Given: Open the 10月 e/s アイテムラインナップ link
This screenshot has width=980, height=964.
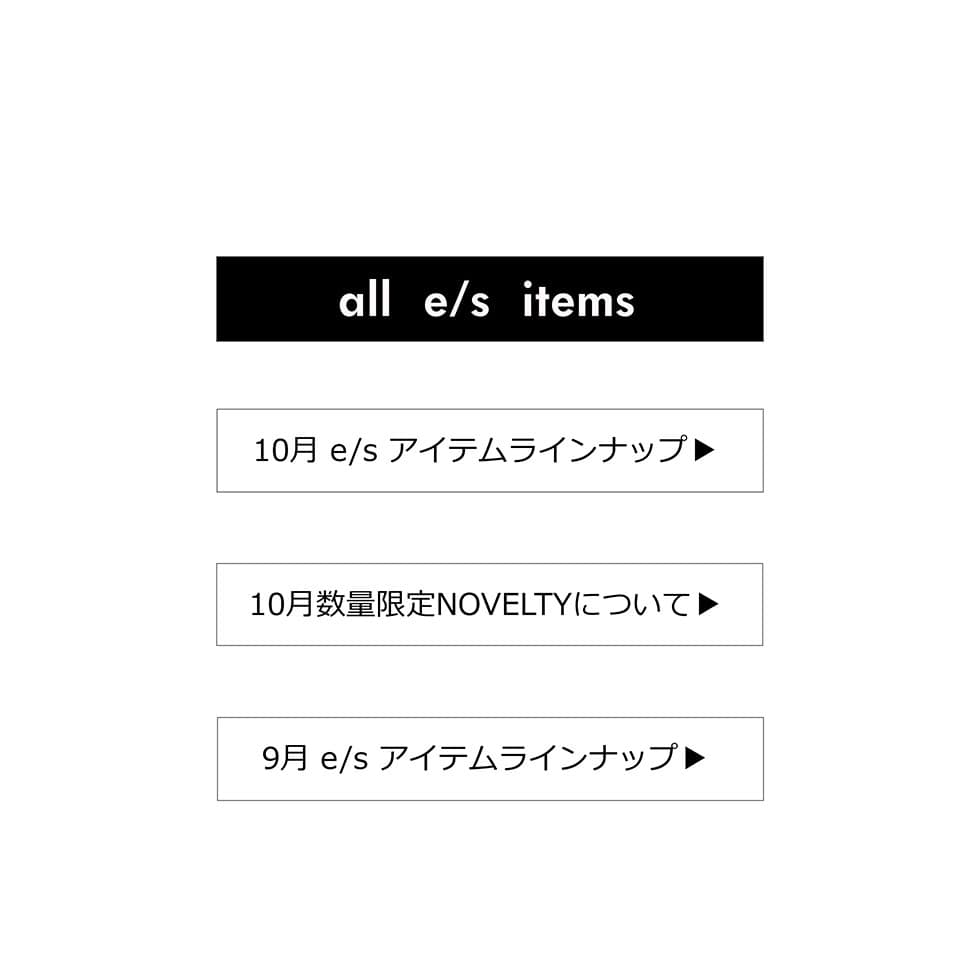Looking at the screenshot, I should [x=489, y=450].
